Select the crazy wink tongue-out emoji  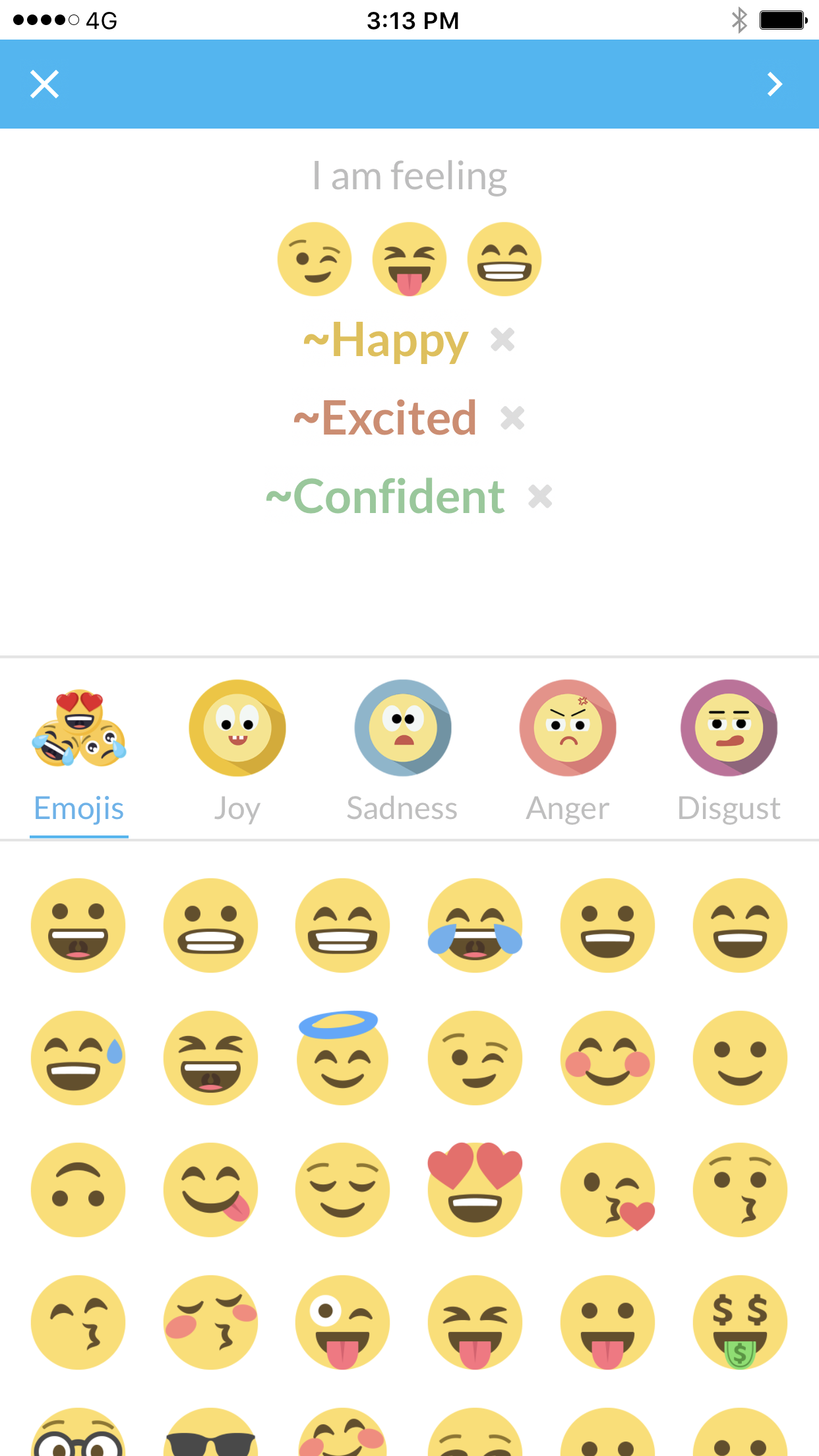click(x=342, y=1322)
